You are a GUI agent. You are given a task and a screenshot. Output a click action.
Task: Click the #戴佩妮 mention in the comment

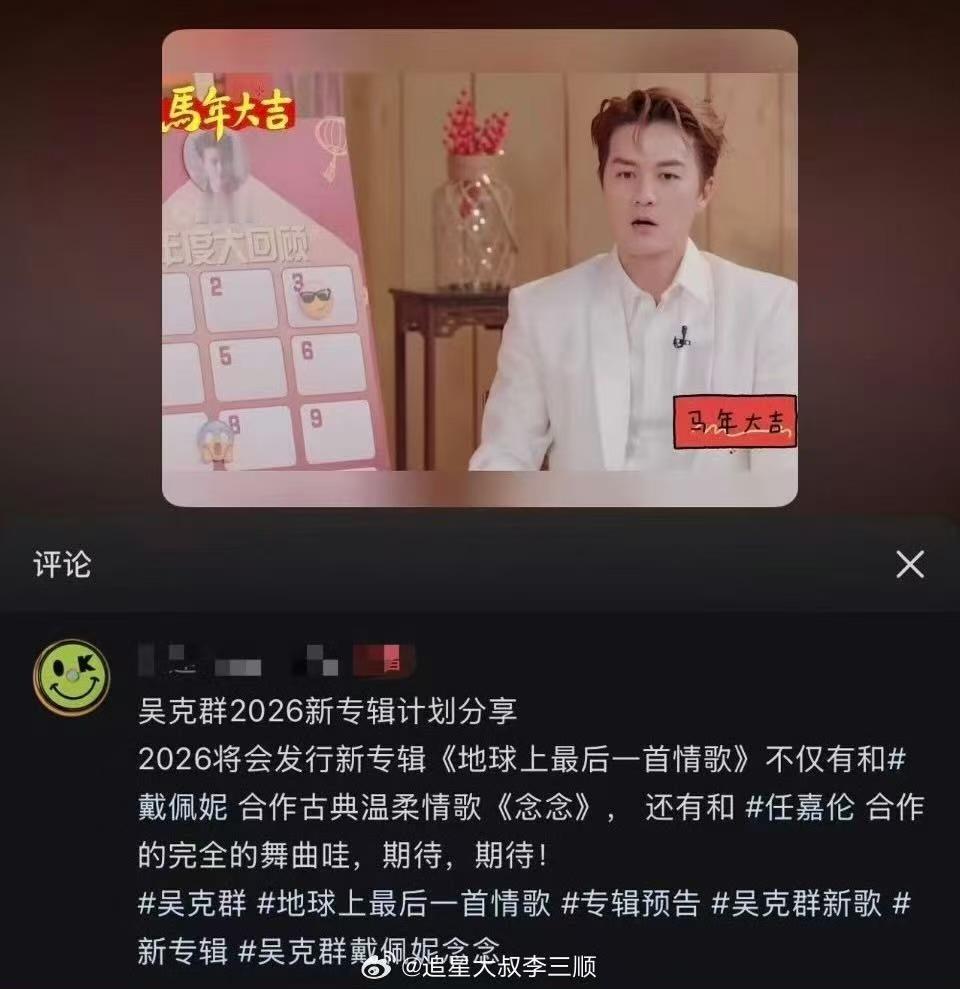pyautogui.click(x=181, y=809)
